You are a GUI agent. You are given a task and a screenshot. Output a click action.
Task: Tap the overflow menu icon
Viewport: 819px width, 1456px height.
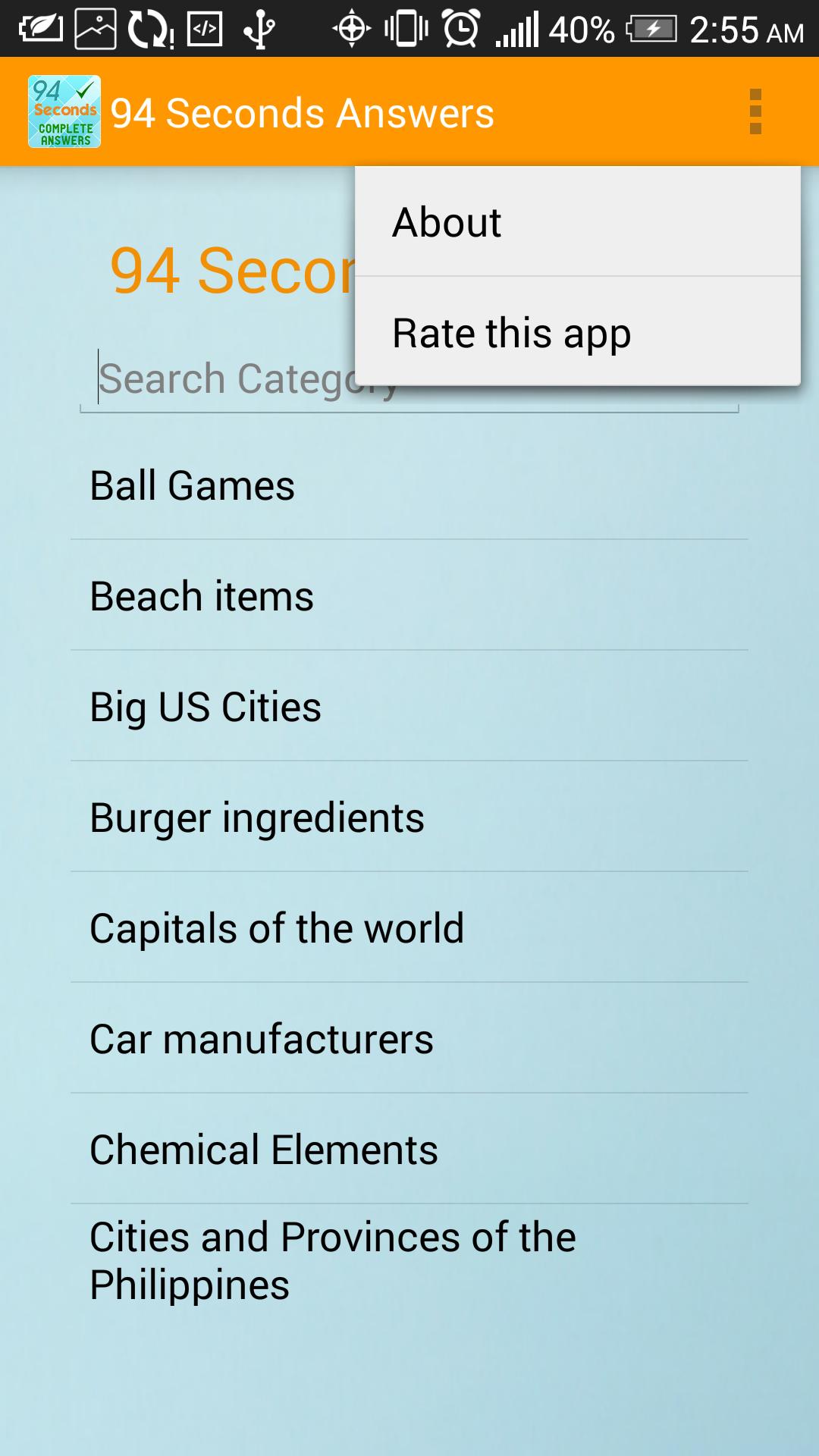755,112
